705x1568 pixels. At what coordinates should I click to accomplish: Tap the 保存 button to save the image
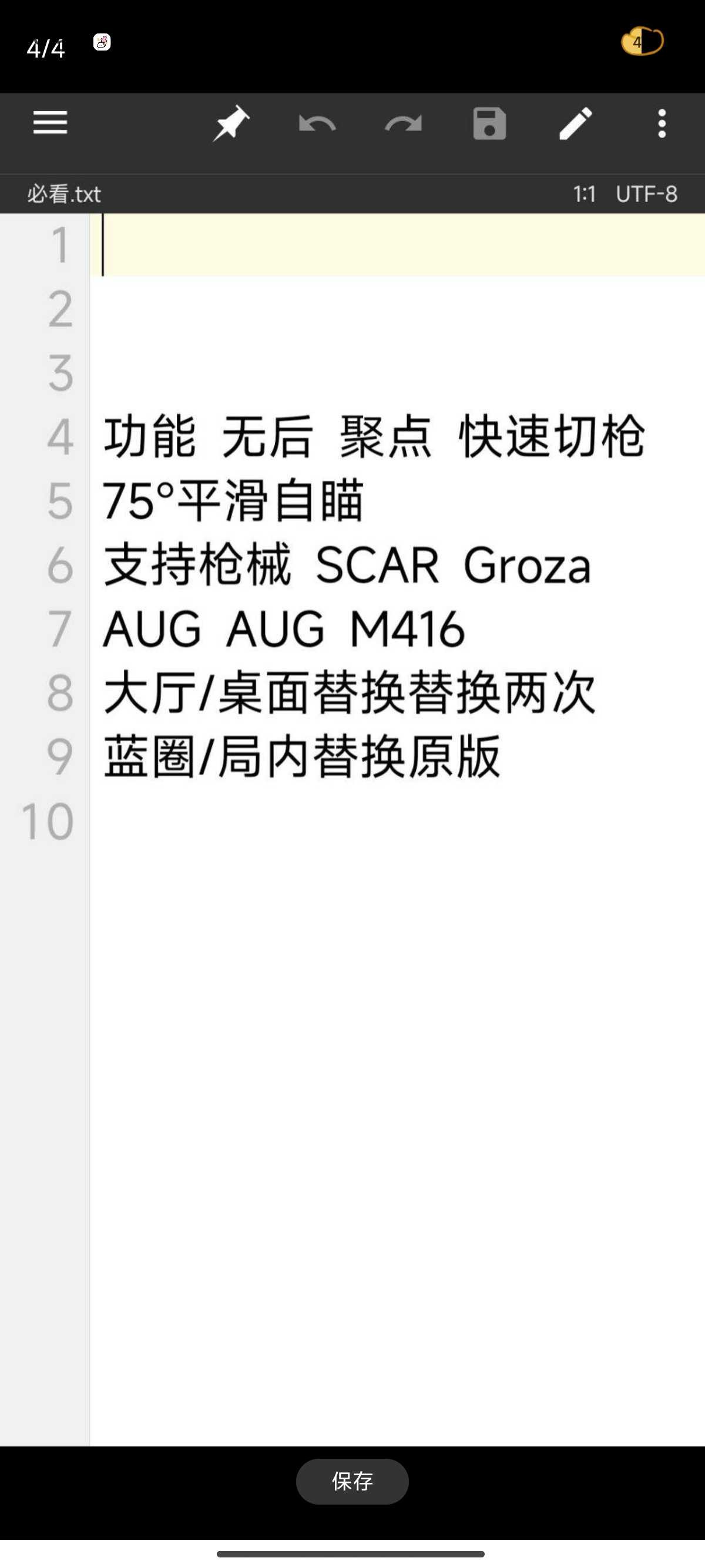coord(352,1480)
